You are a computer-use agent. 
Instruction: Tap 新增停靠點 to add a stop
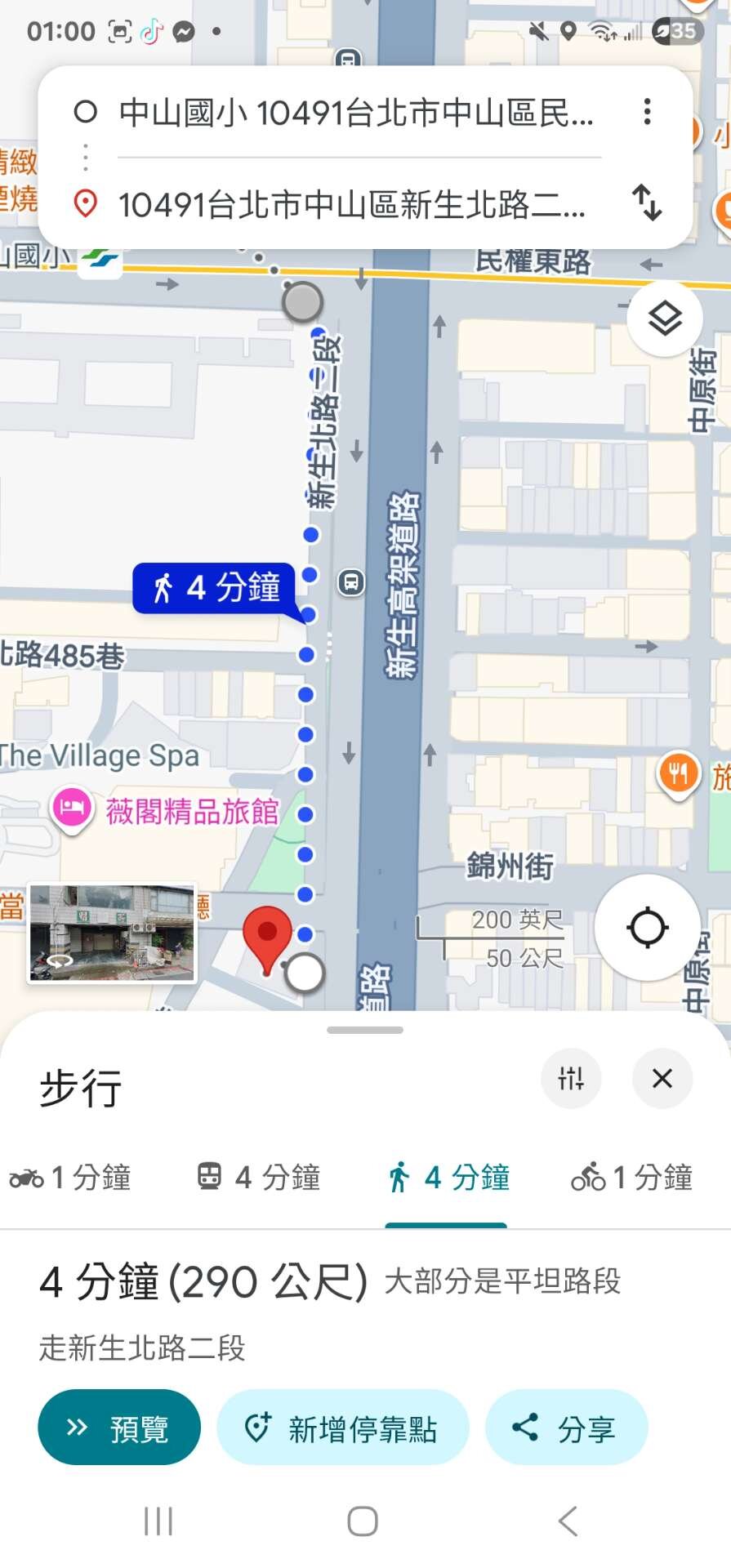click(342, 1426)
